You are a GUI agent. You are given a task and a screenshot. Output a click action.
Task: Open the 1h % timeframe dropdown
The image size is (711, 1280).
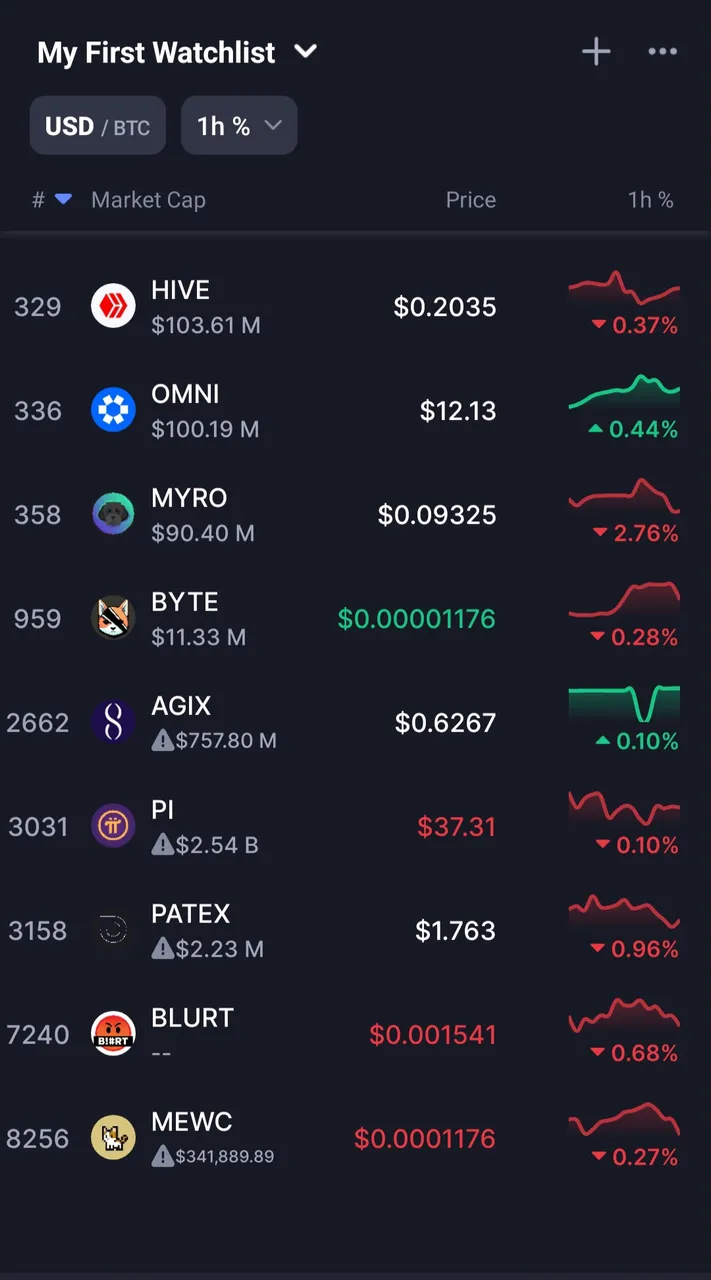(x=239, y=126)
